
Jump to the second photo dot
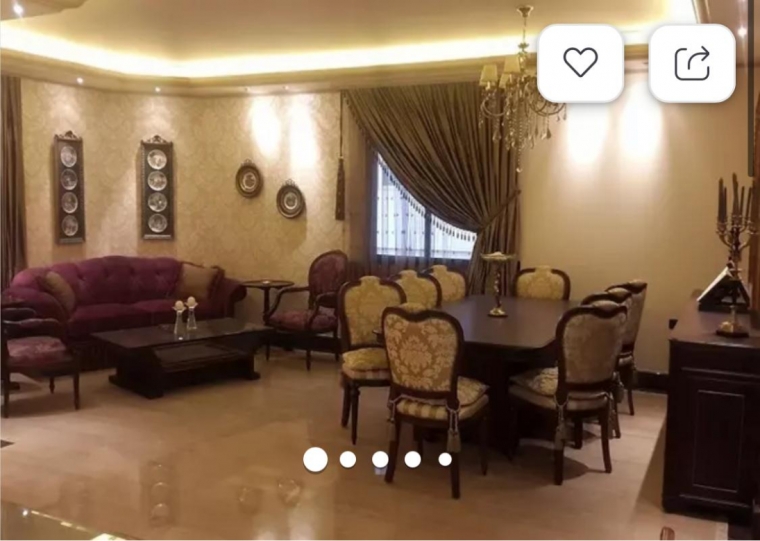point(348,459)
